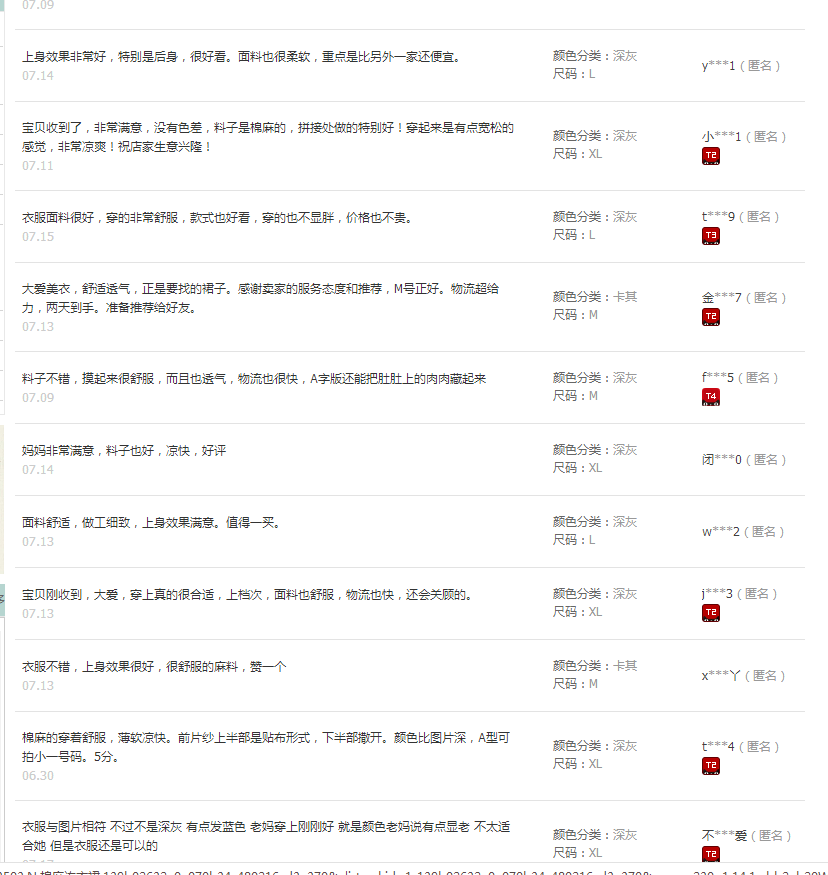Open the T2 member badge under j***3

711,613
